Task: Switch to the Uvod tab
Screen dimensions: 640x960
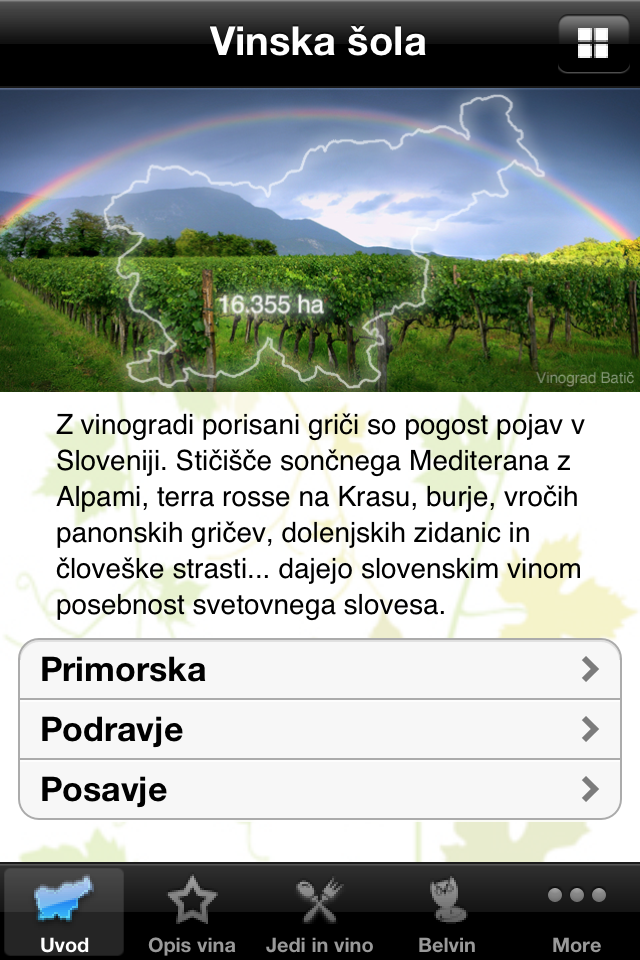Action: [64, 912]
